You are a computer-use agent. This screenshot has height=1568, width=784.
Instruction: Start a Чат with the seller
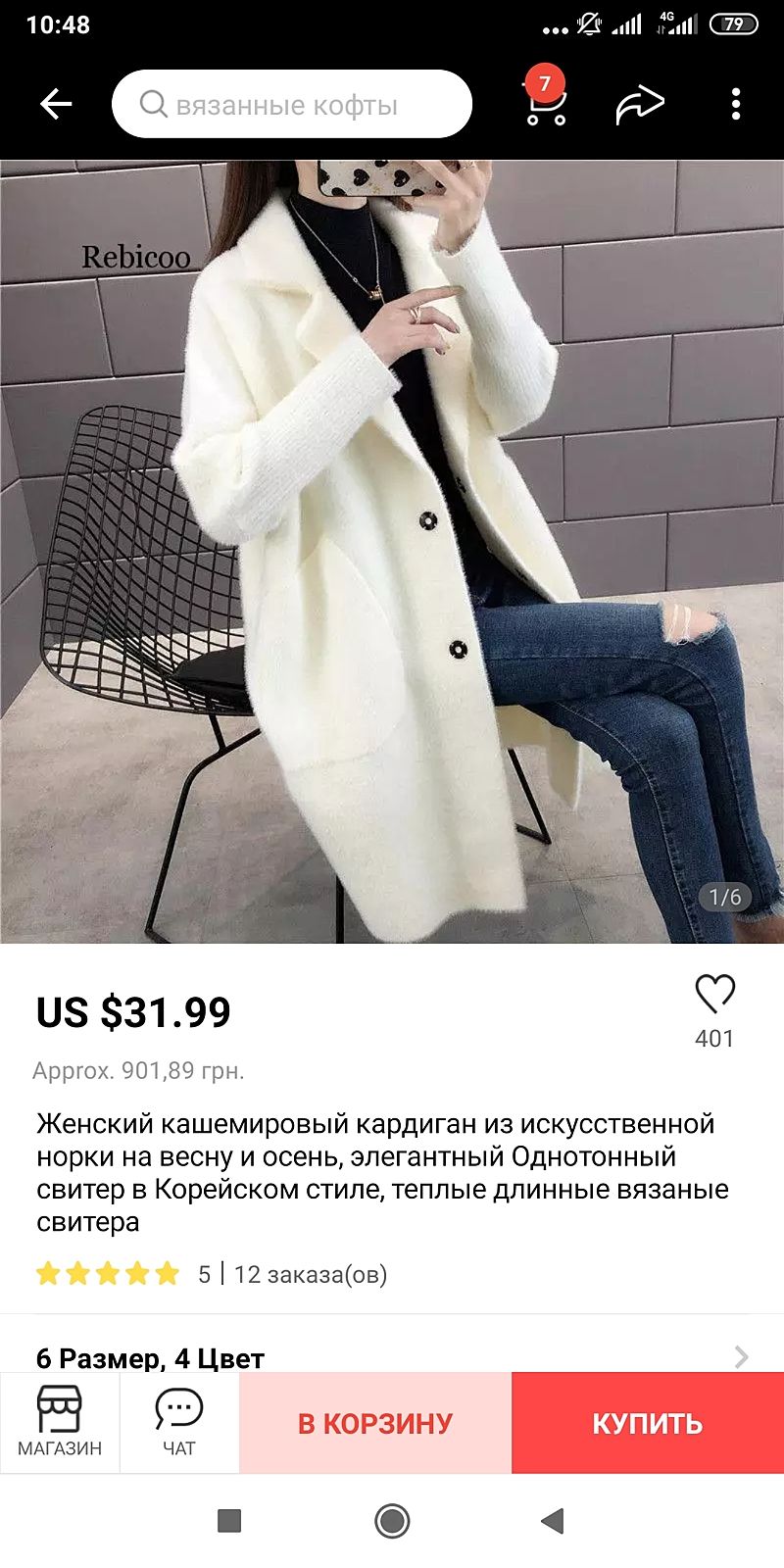click(x=179, y=1423)
